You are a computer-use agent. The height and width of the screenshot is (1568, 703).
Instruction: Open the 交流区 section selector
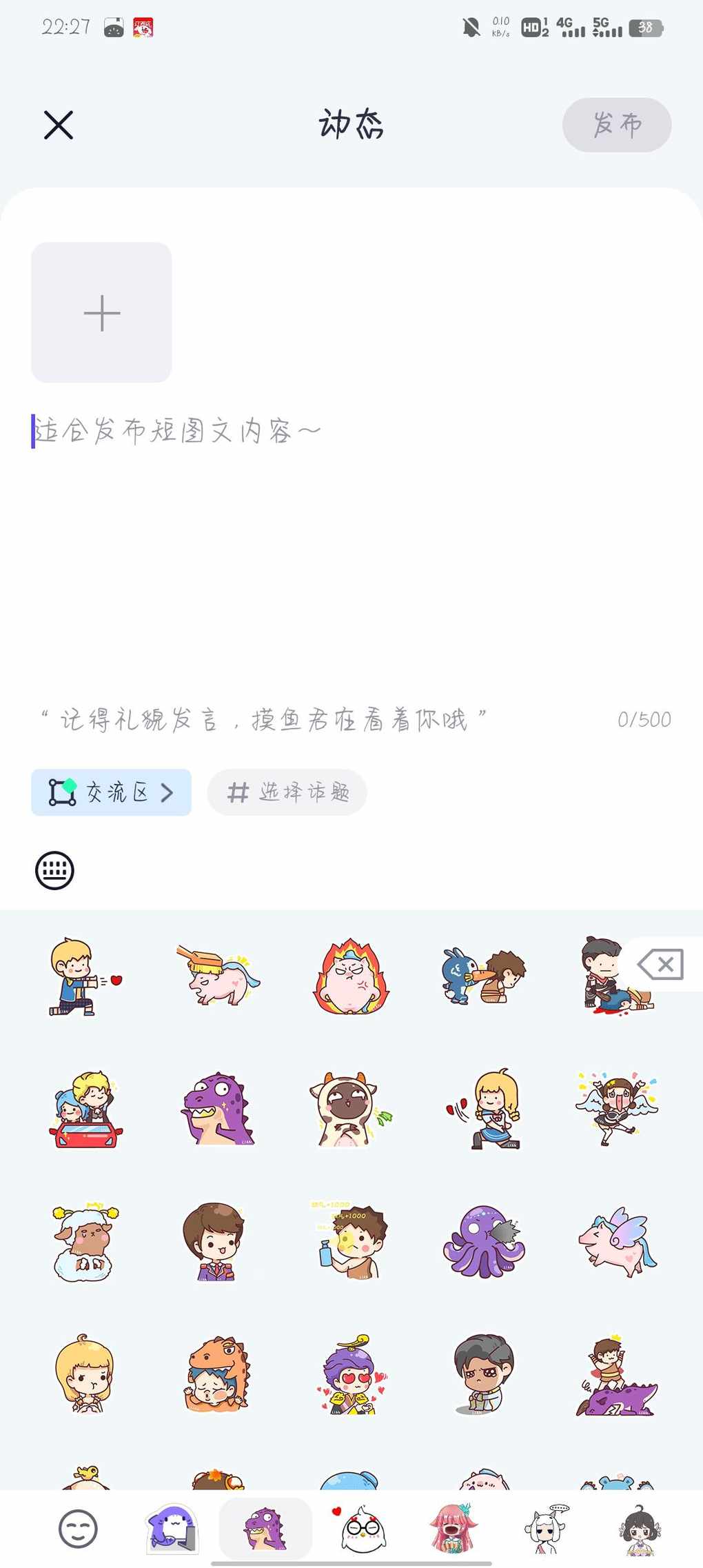pyautogui.click(x=111, y=792)
